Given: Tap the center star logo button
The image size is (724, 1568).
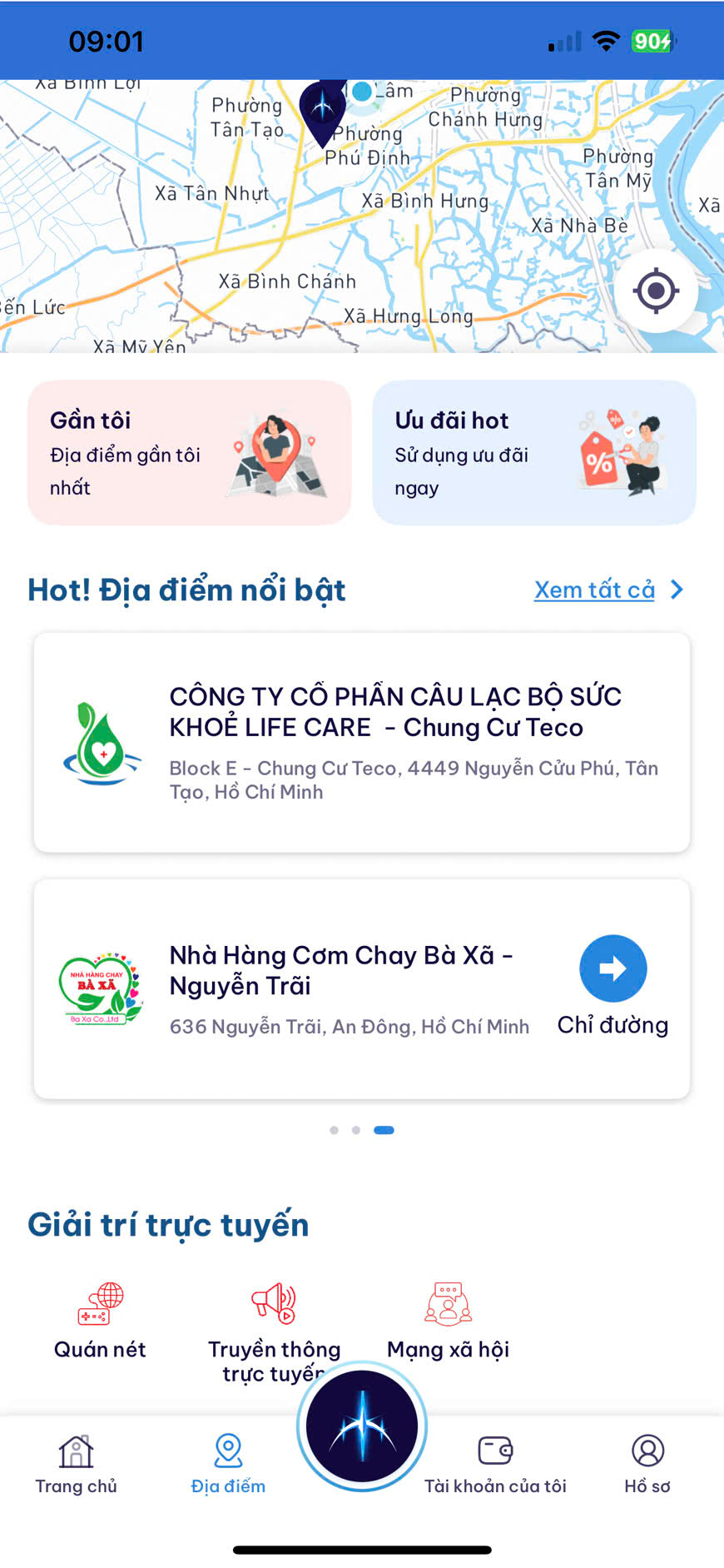Looking at the screenshot, I should [362, 1426].
